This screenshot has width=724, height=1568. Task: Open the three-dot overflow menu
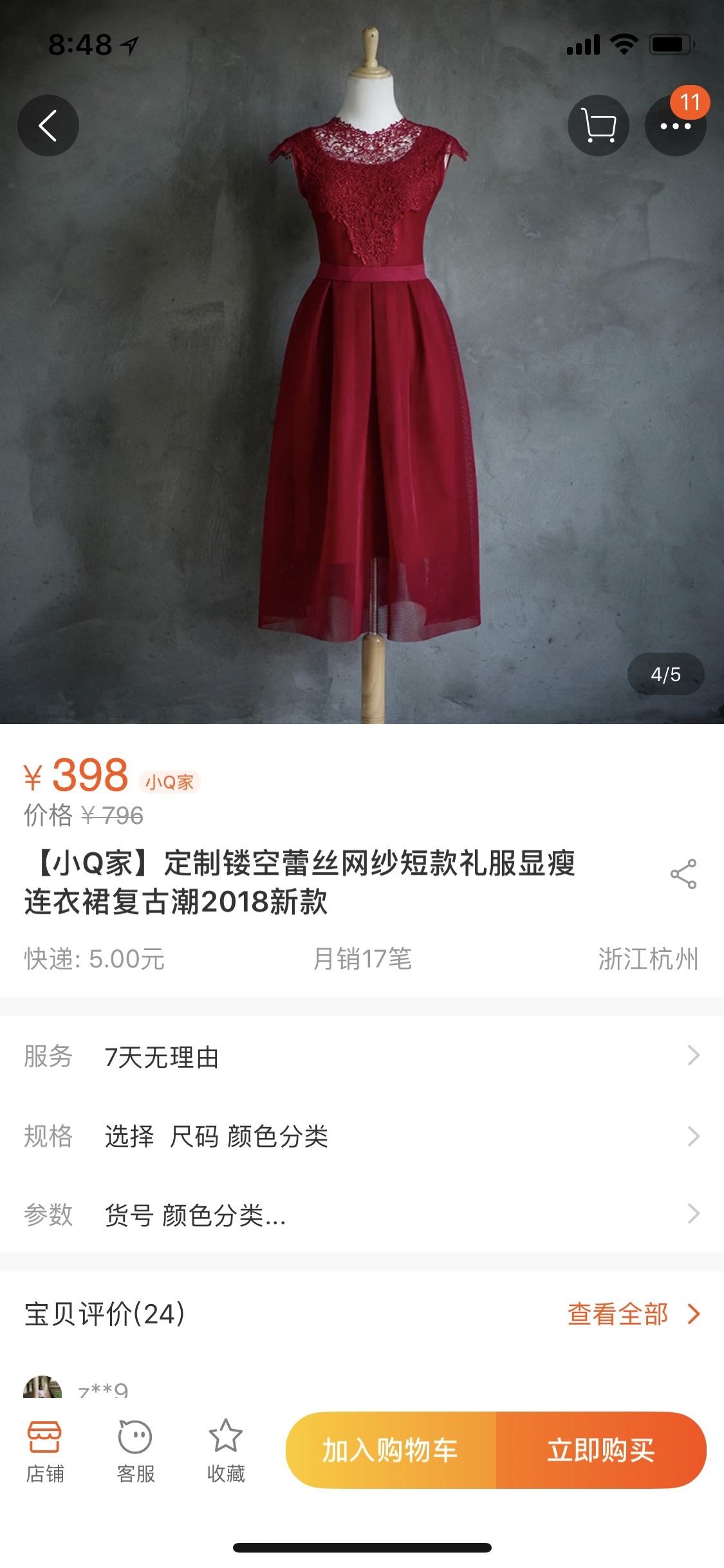(675, 126)
